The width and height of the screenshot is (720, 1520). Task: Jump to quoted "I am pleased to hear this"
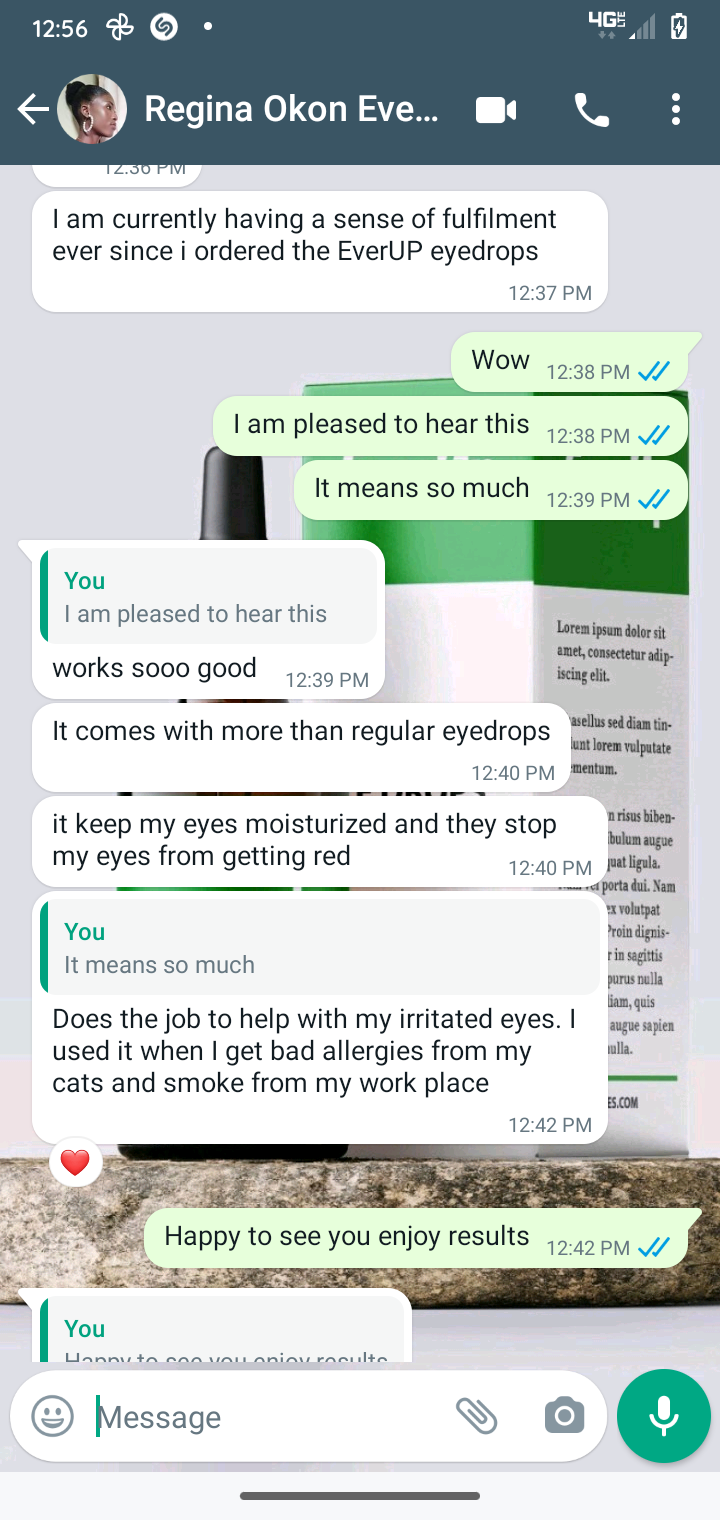point(208,597)
